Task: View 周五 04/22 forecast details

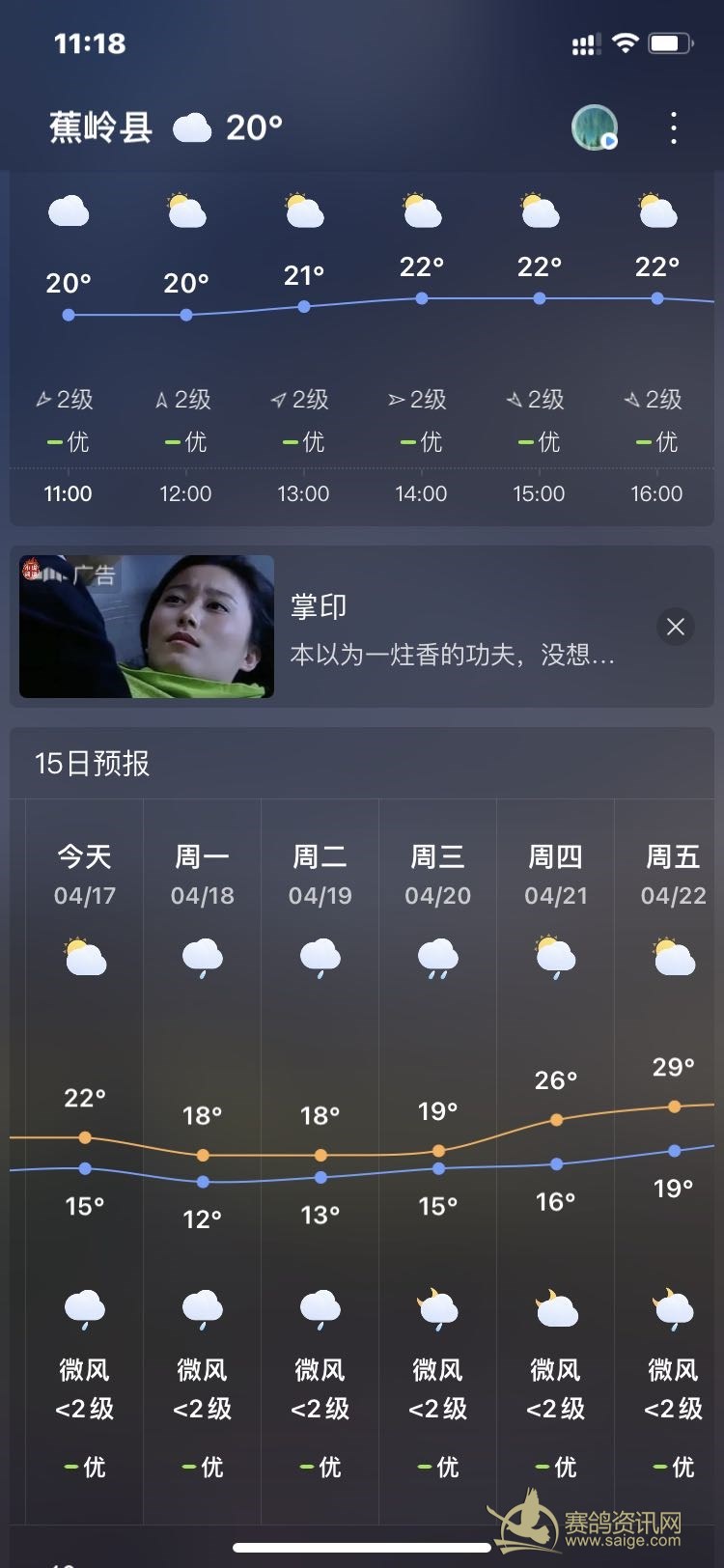Action: pyautogui.click(x=672, y=1159)
